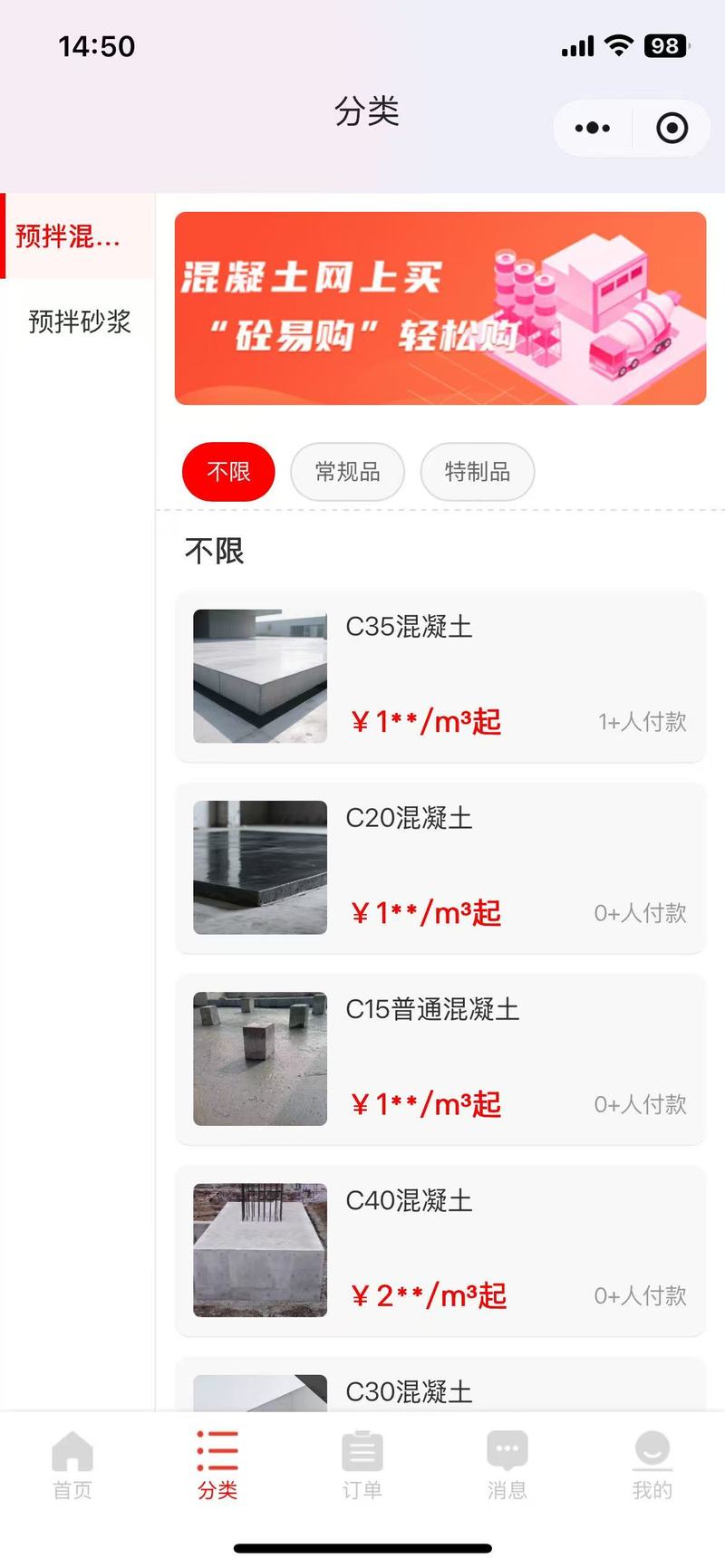Viewport: 725px width, 1568px height.
Task: View the C20混凝土 product details
Action: (440, 868)
